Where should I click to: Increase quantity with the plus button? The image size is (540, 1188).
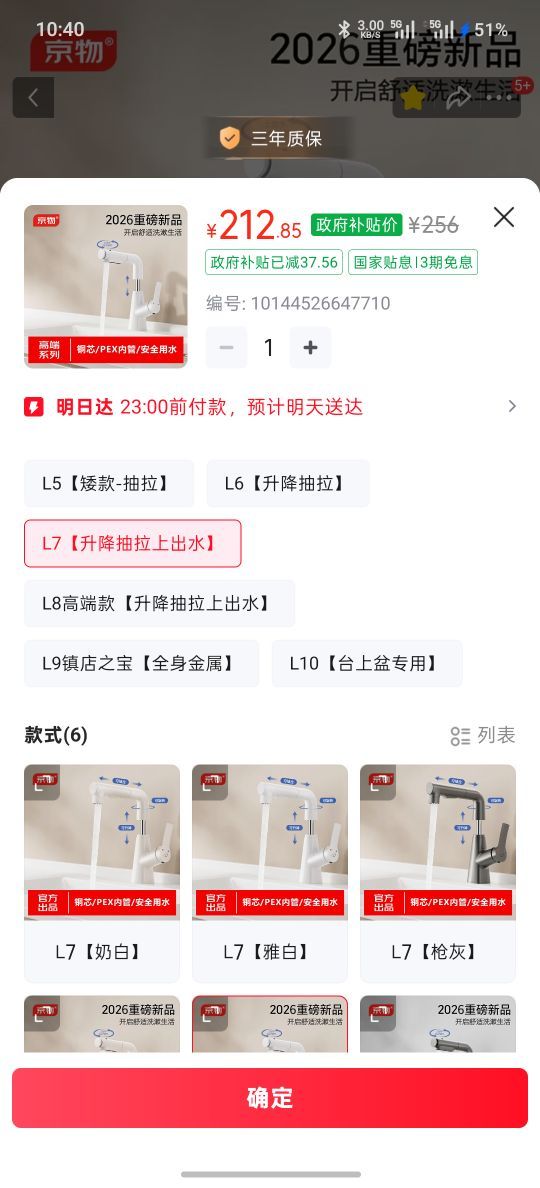coord(311,348)
